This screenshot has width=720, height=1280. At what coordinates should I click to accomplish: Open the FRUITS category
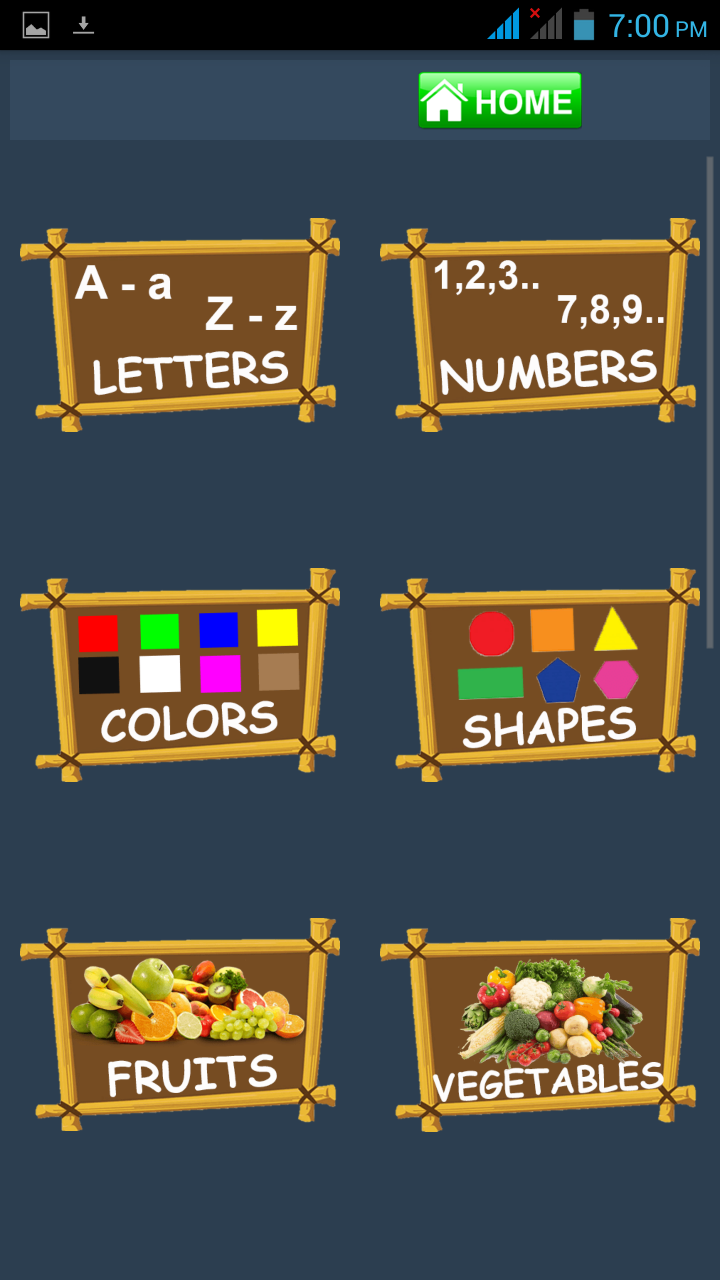click(x=180, y=1025)
